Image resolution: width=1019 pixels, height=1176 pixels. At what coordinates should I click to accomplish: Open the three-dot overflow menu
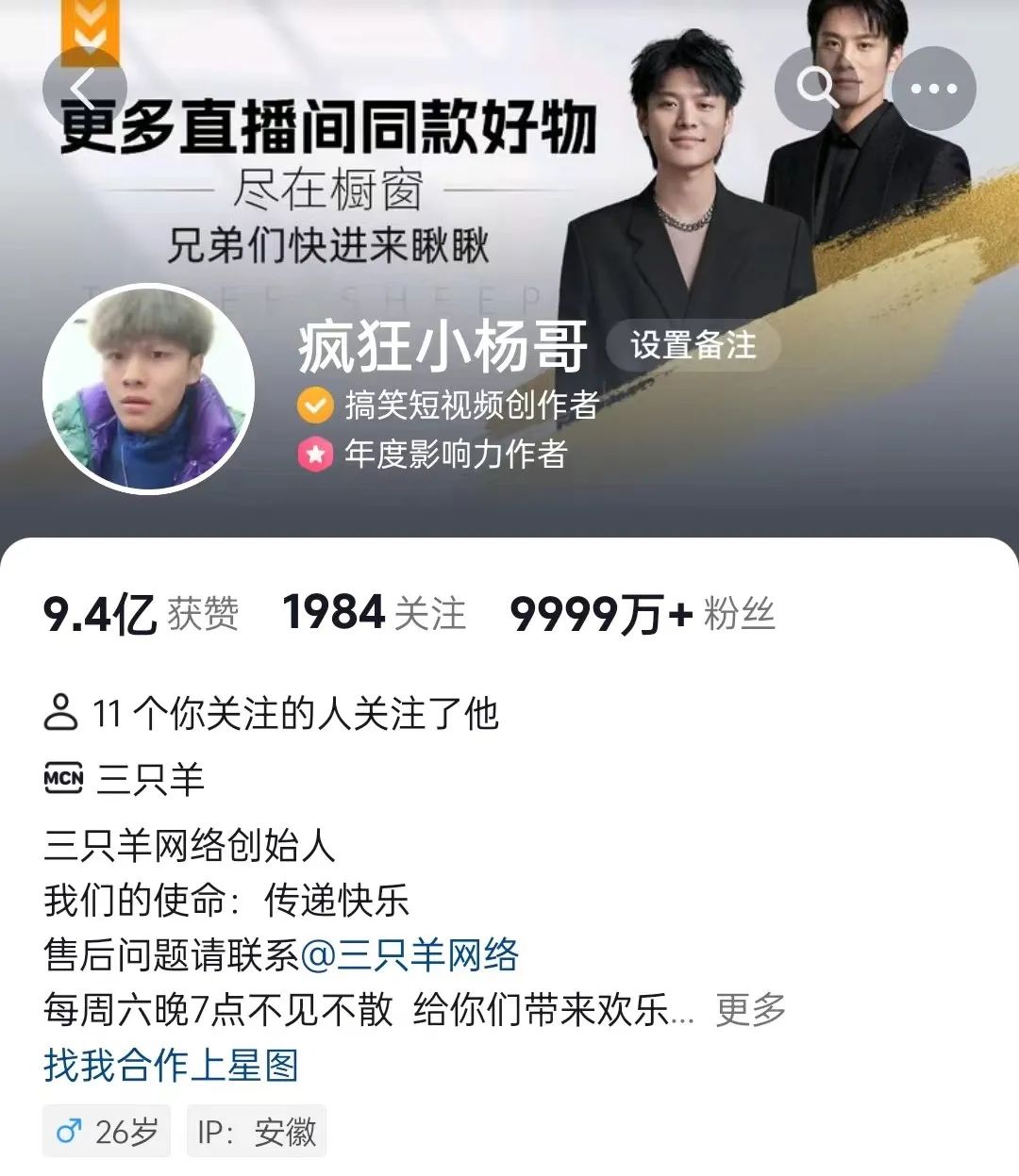click(933, 89)
